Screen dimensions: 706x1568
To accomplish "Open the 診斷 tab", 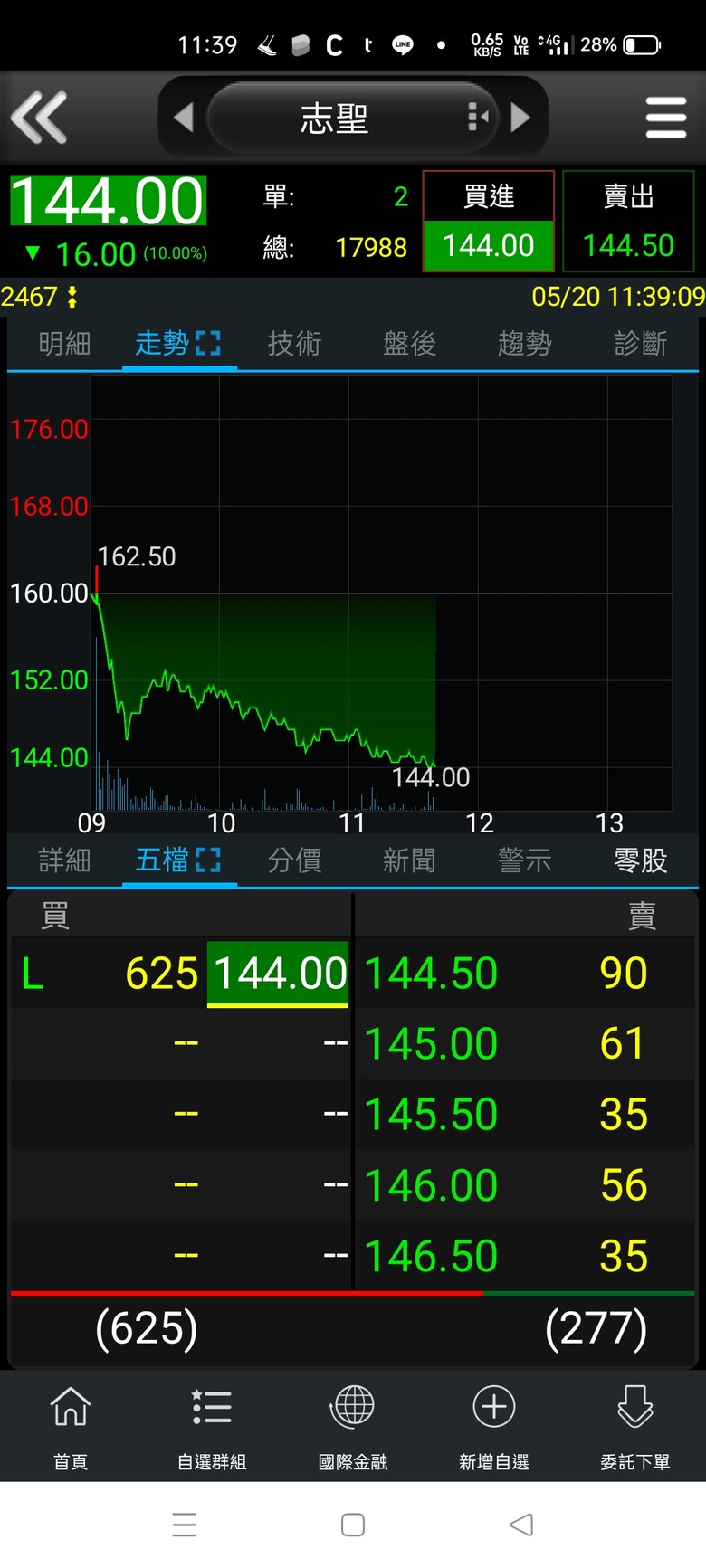I will coord(640,344).
